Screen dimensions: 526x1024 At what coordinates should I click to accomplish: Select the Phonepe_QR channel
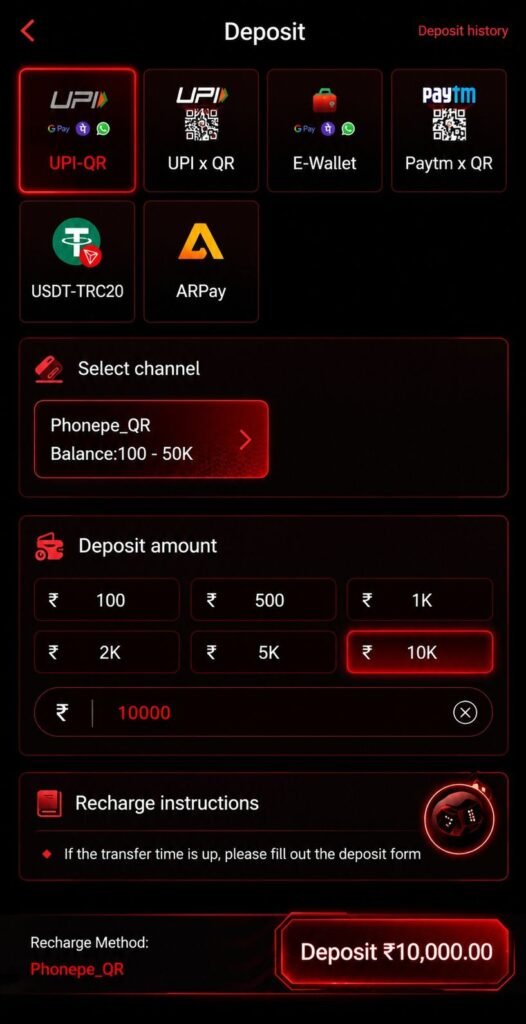(x=151, y=439)
